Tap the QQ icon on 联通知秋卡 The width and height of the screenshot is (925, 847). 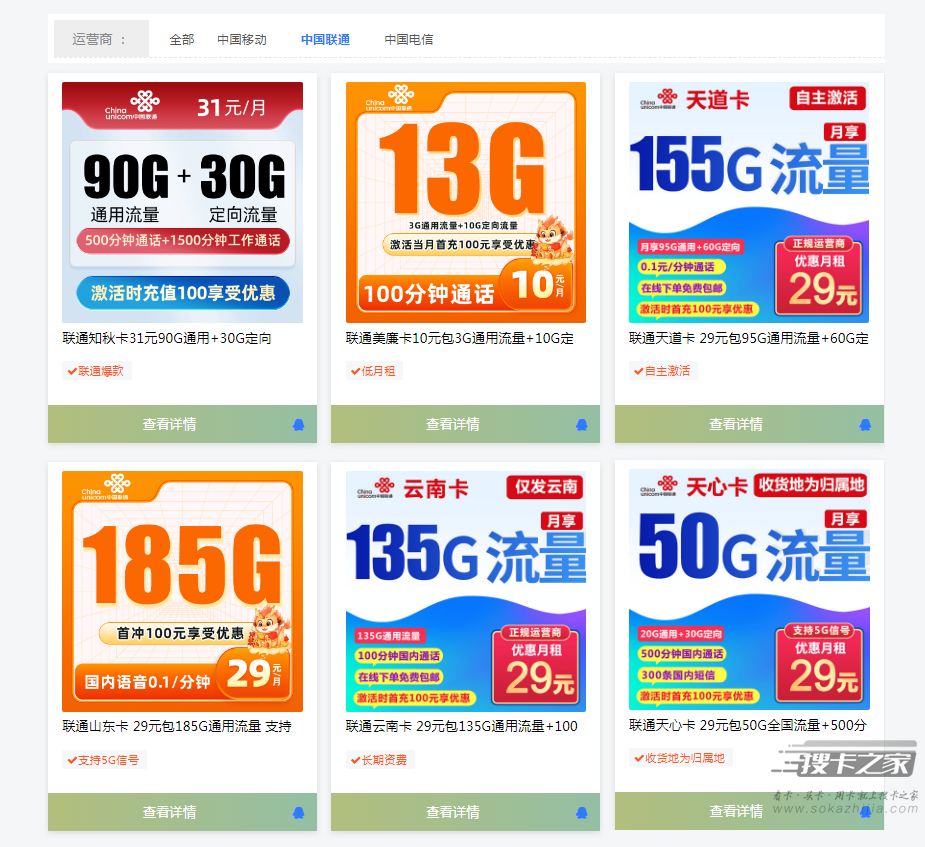pos(299,424)
